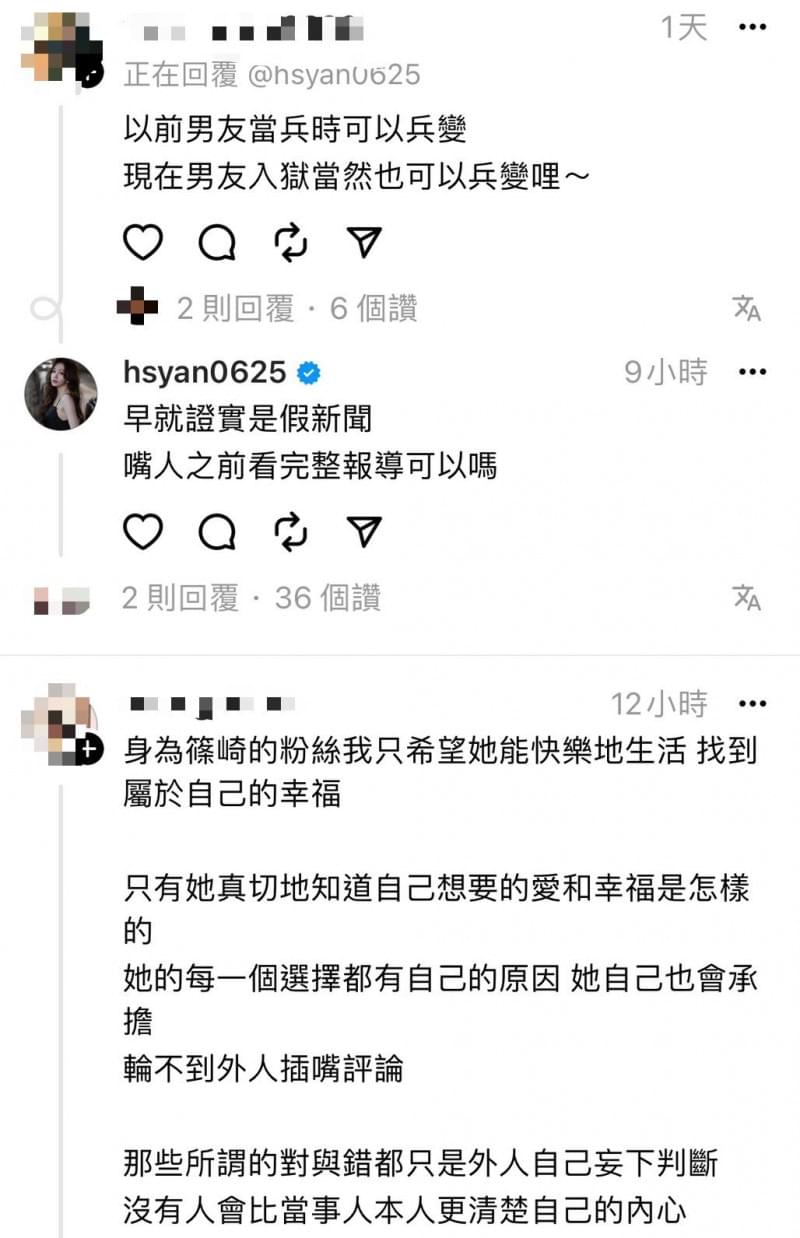This screenshot has height=1238, width=800.
Task: Open more options on hsyan0625's comment
Action: click(x=751, y=371)
